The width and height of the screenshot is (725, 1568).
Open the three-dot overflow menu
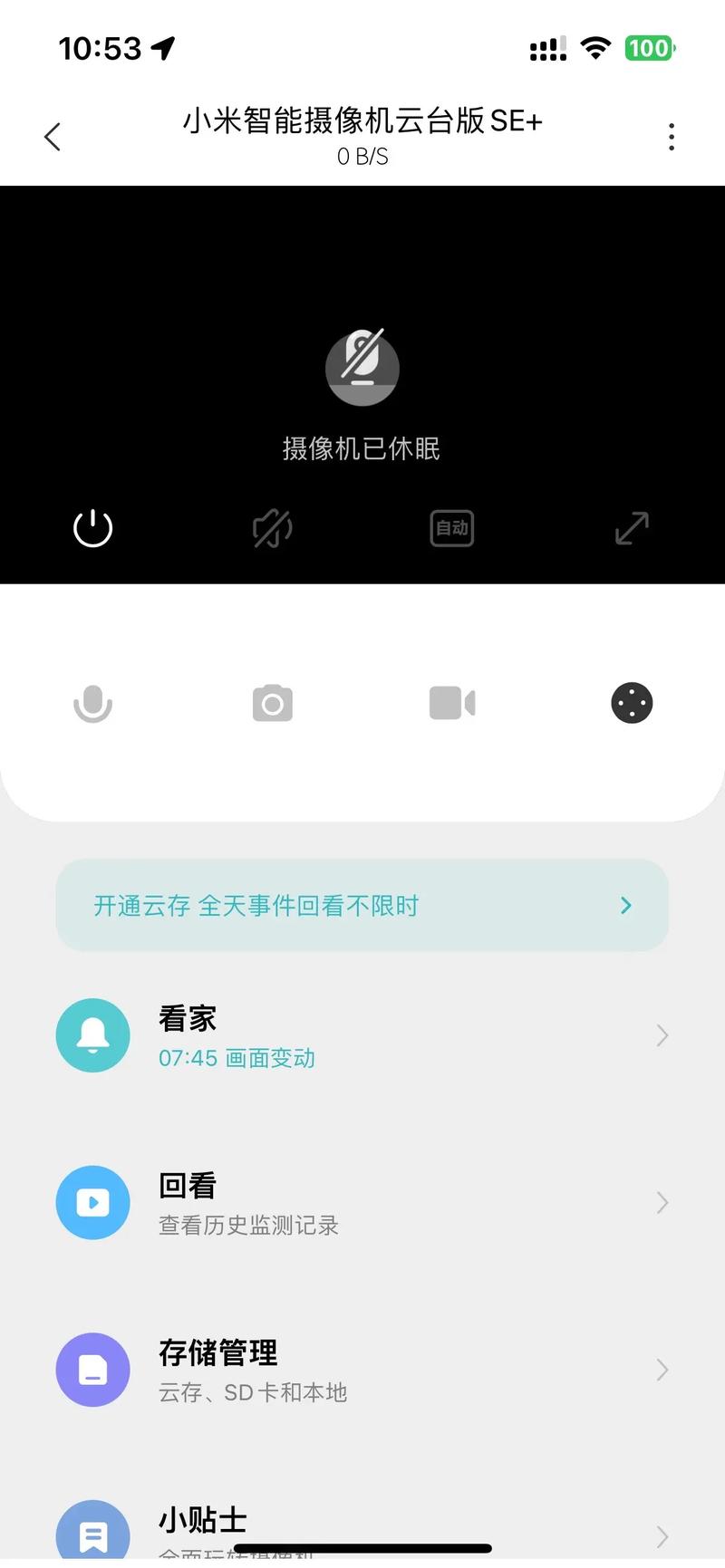tap(671, 136)
